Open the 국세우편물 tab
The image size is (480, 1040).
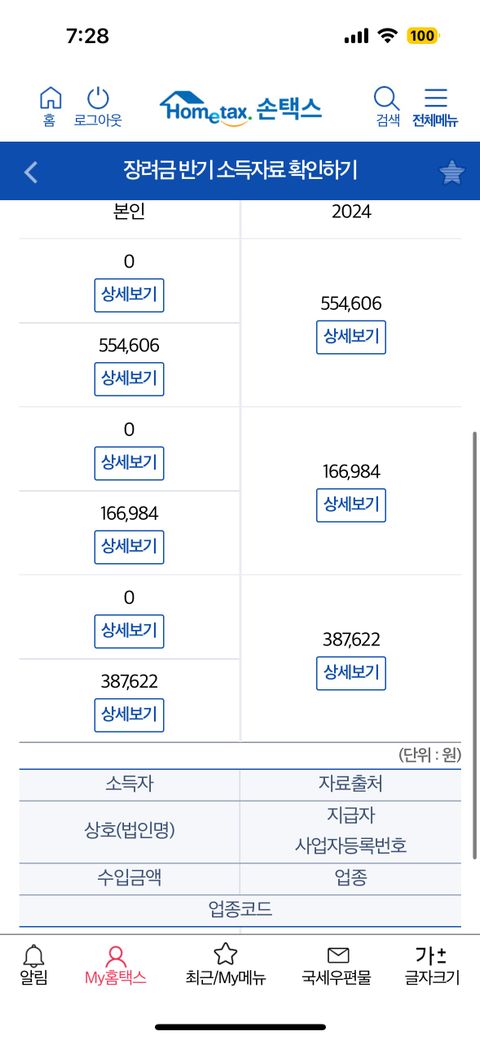pos(337,965)
